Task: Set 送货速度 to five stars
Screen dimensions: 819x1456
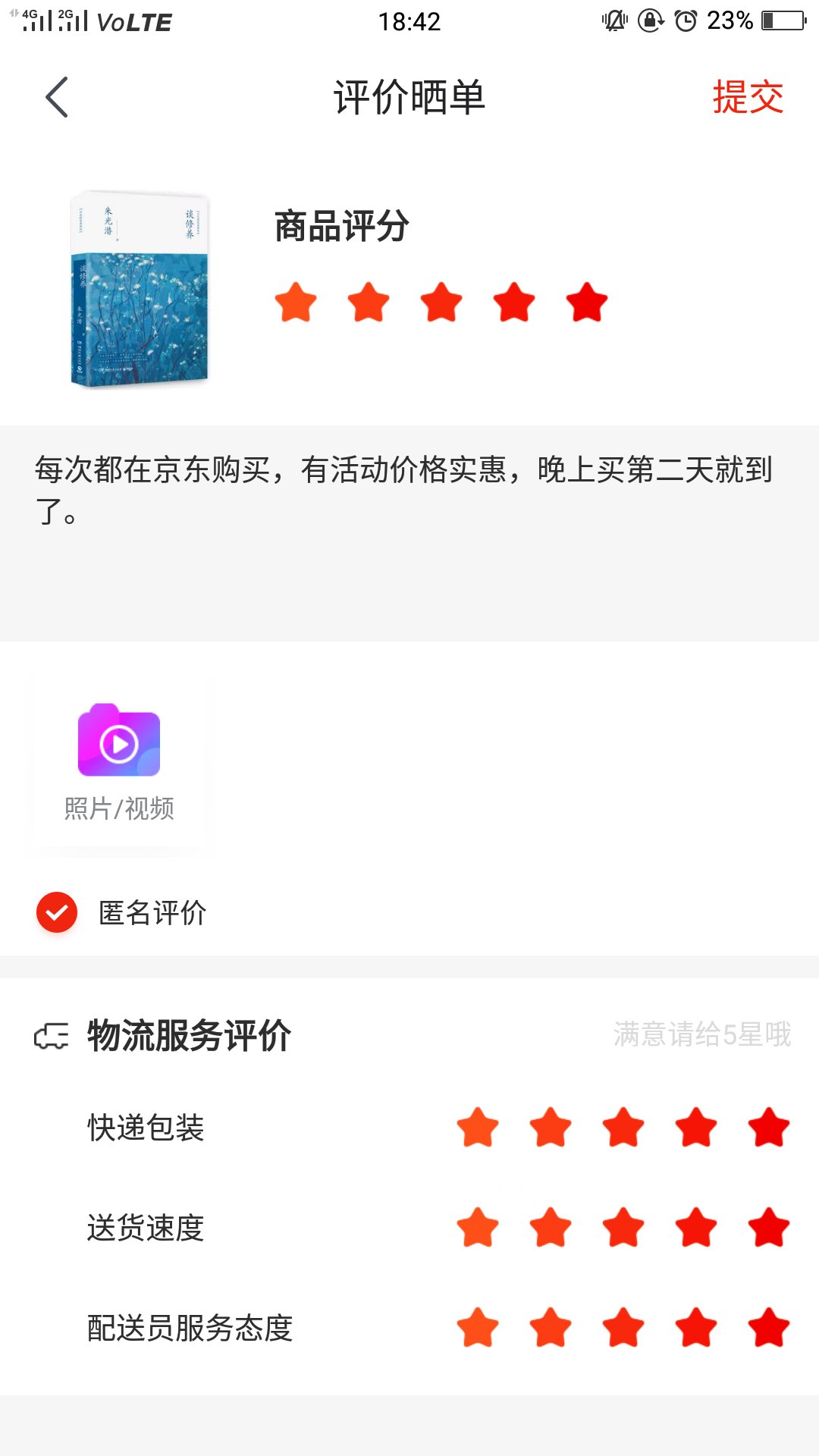Action: (769, 1228)
